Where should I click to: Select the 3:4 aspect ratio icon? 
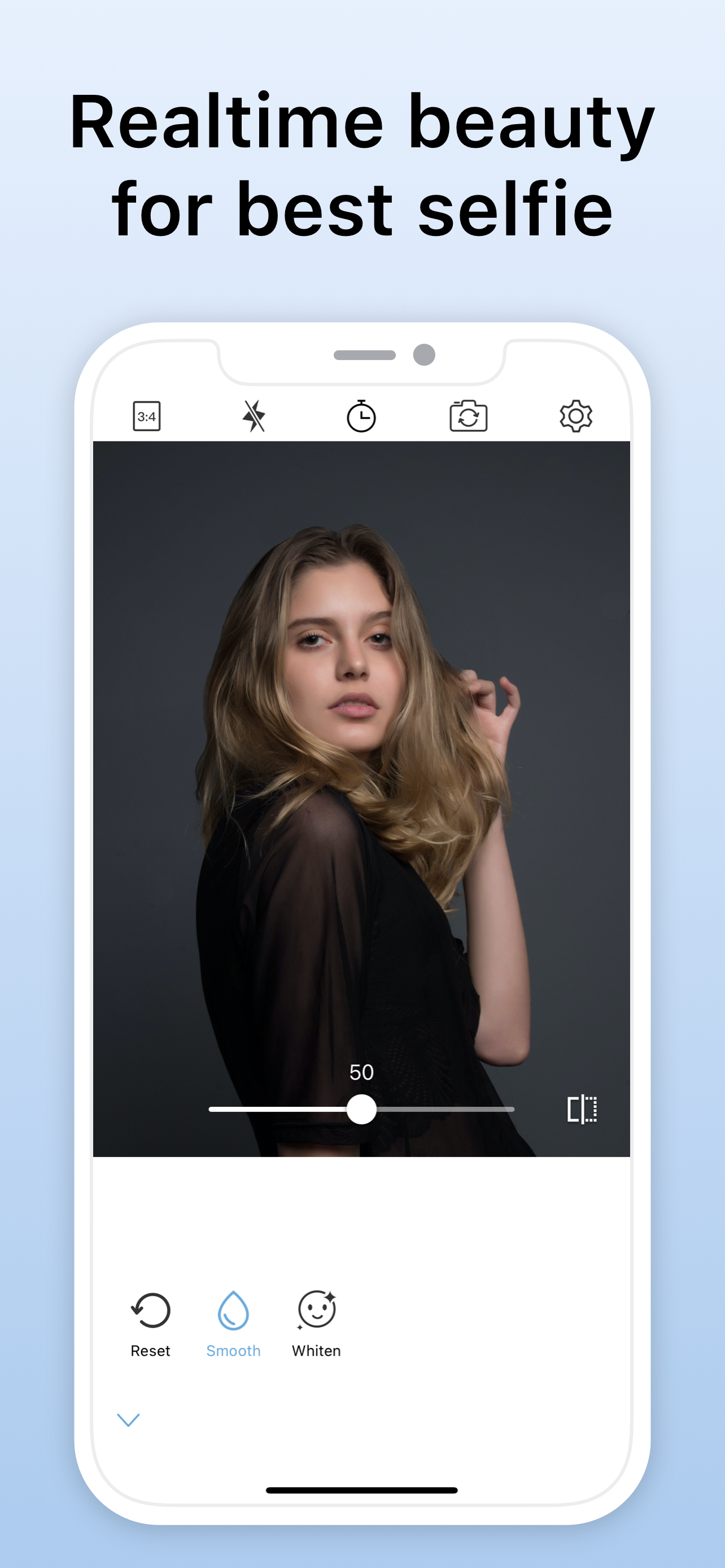pyautogui.click(x=148, y=417)
